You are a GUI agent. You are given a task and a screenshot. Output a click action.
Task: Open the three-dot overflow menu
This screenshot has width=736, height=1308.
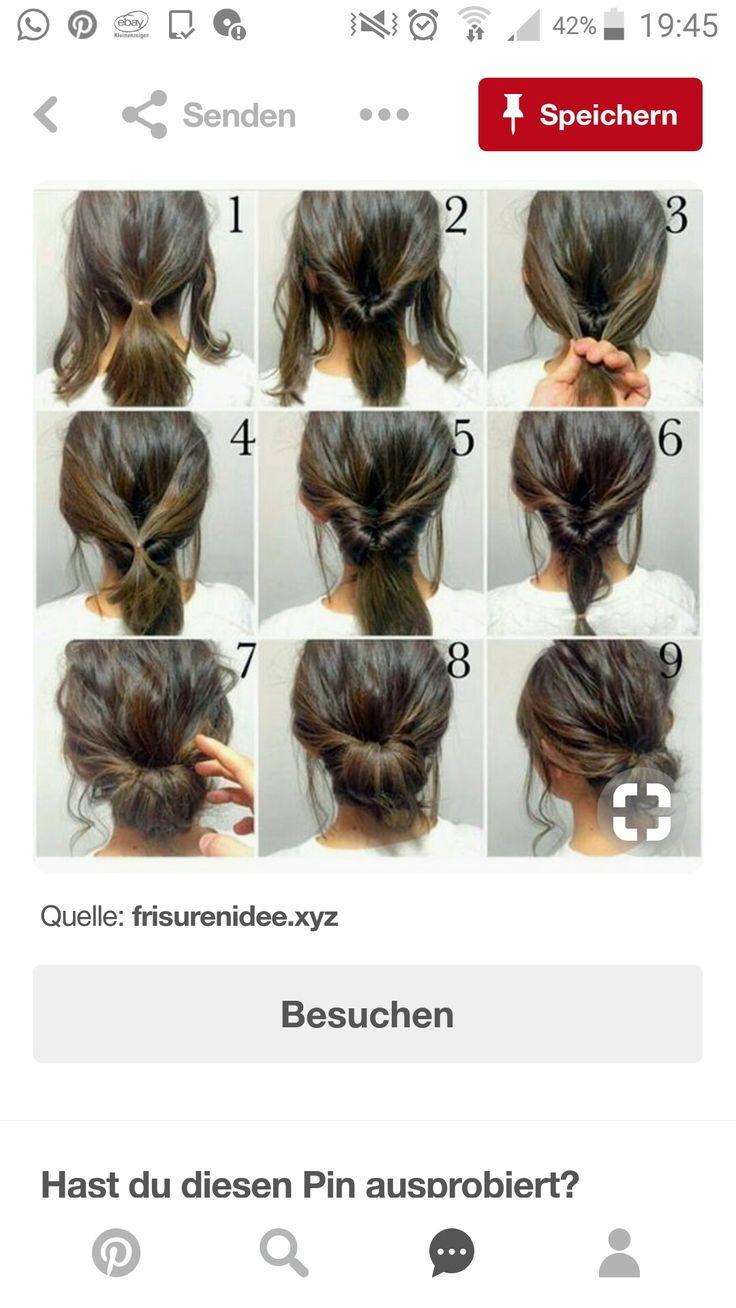pos(384,115)
